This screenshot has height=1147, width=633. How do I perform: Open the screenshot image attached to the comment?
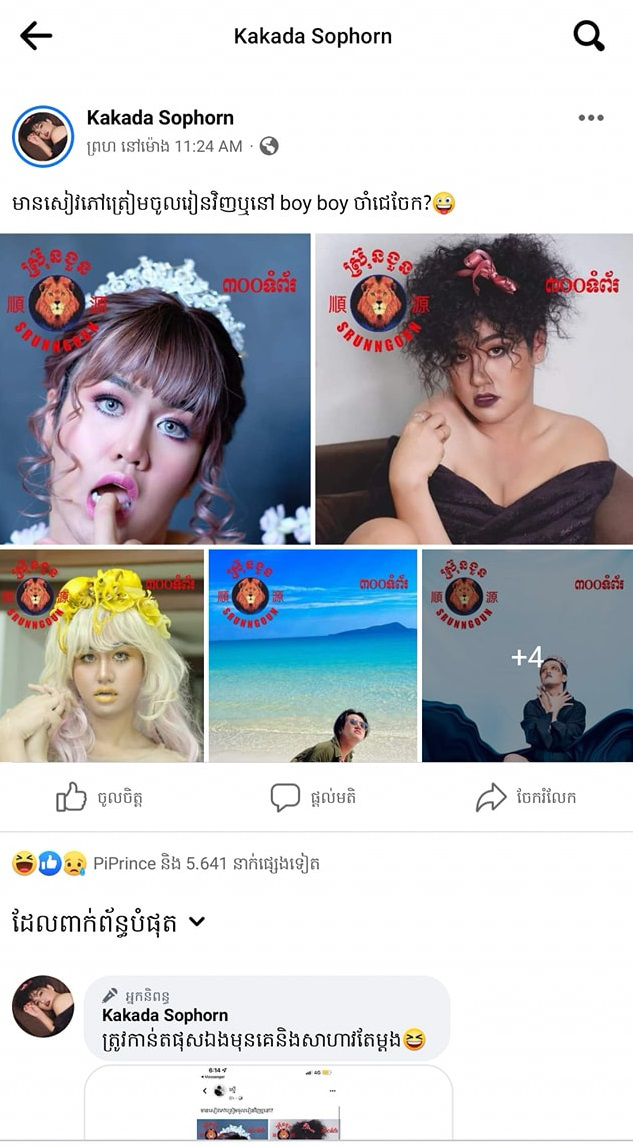tap(268, 1105)
